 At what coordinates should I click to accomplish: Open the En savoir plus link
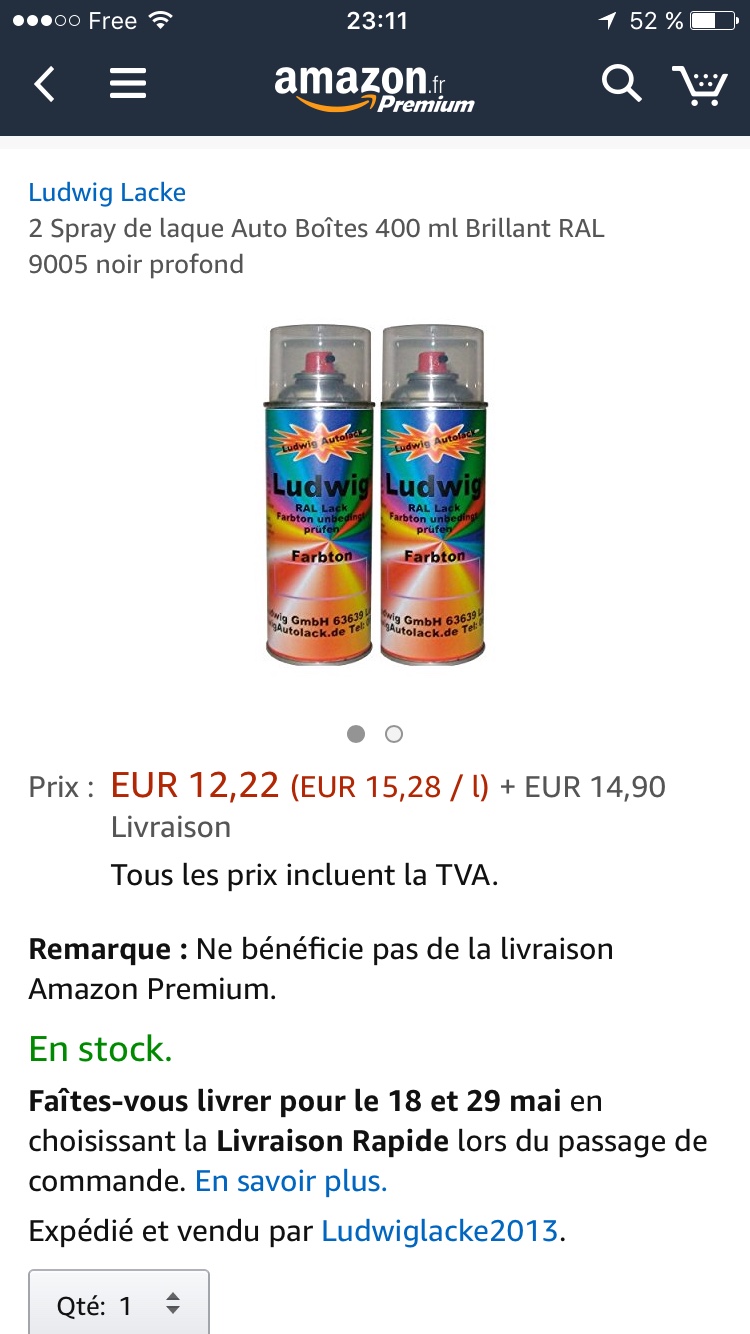291,1181
